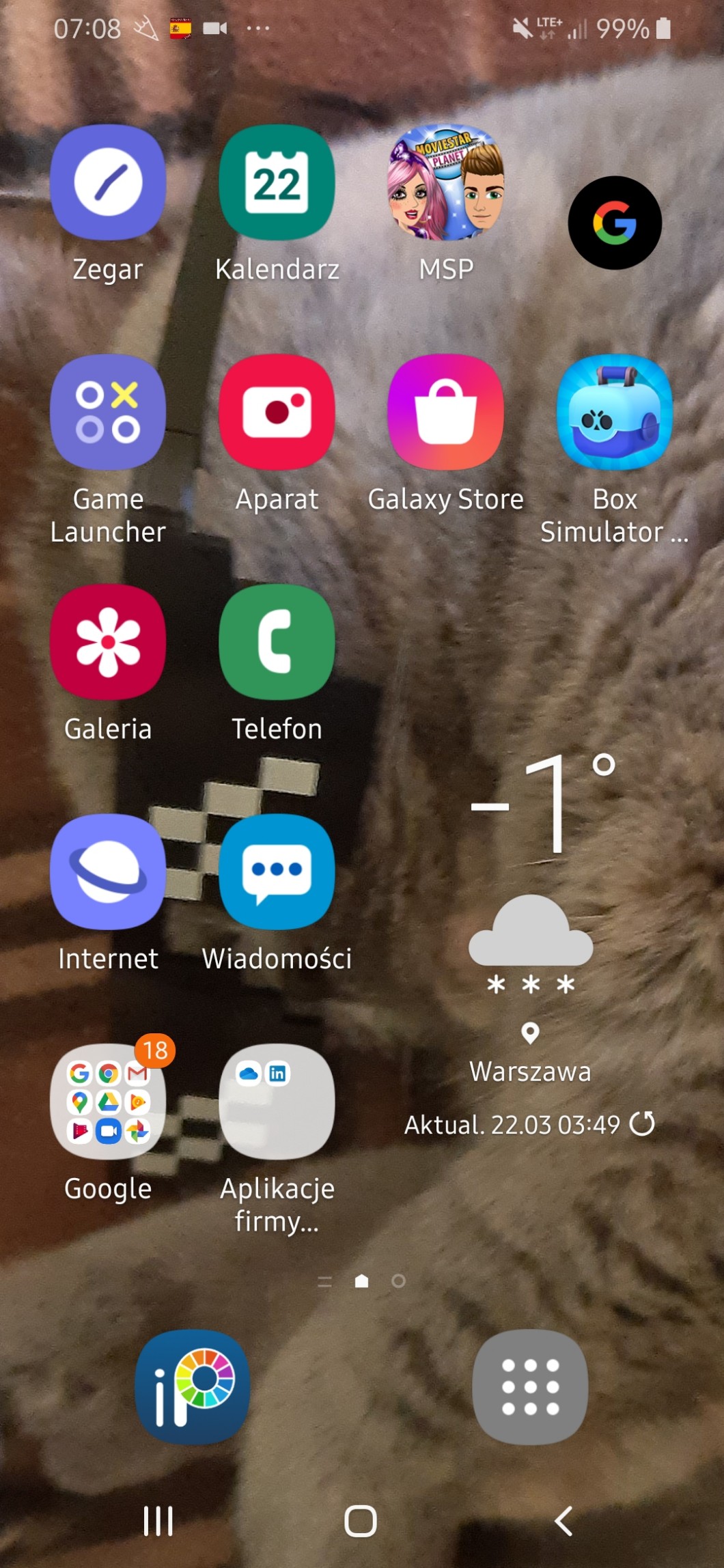
Task: Launch the ibis Paint app in dock
Action: (x=193, y=1387)
